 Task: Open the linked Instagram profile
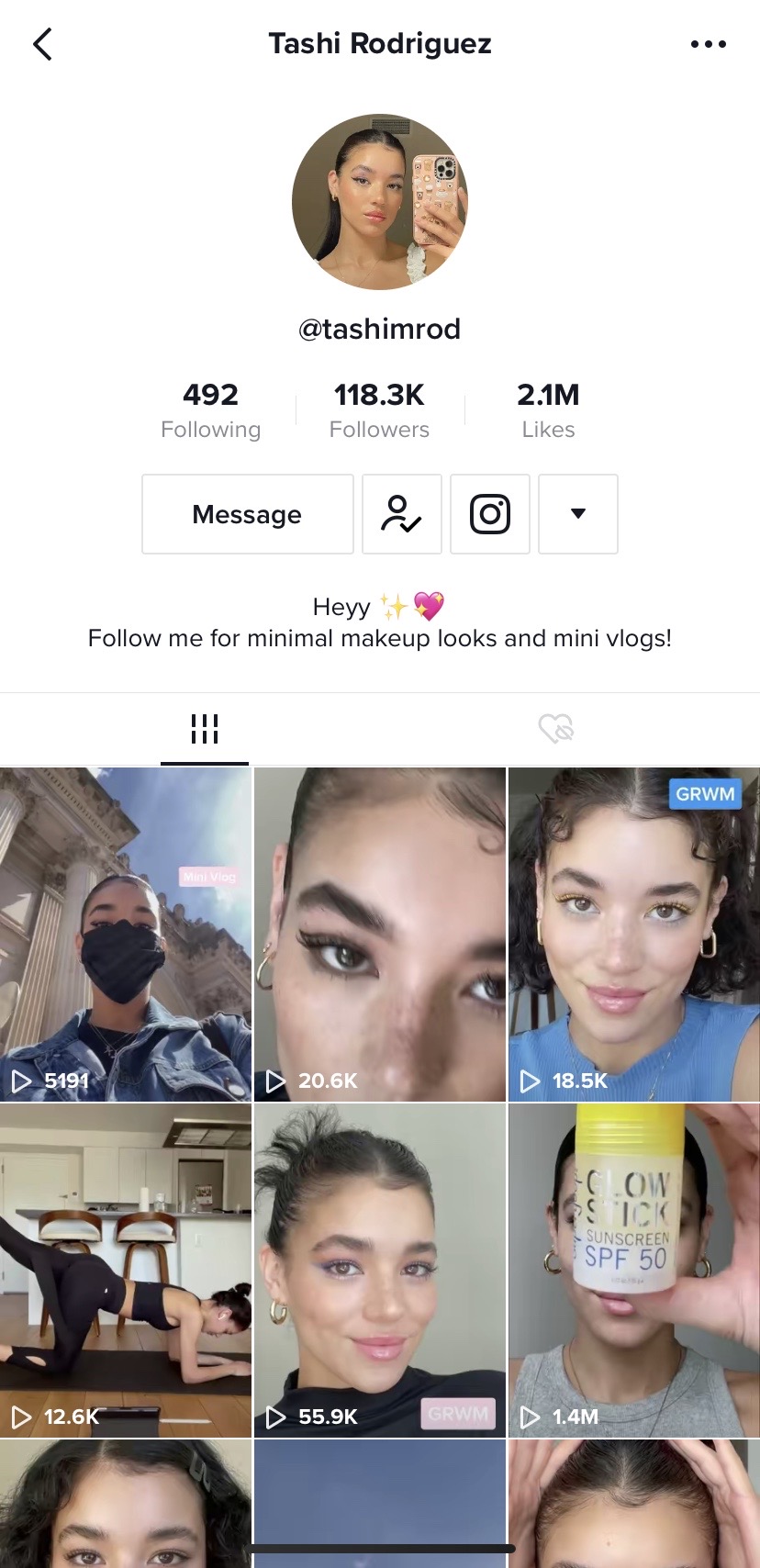pos(489,514)
